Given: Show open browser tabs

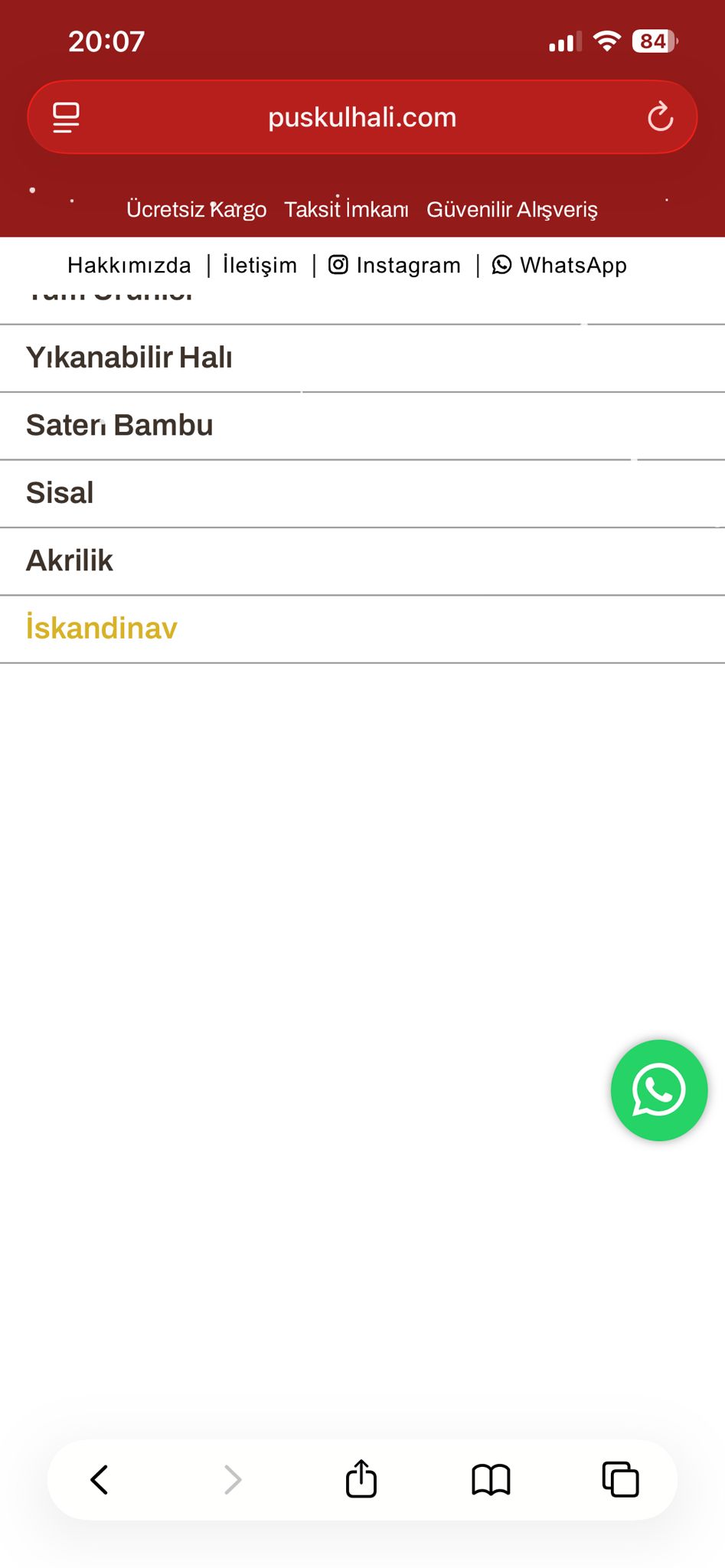Looking at the screenshot, I should point(620,1479).
